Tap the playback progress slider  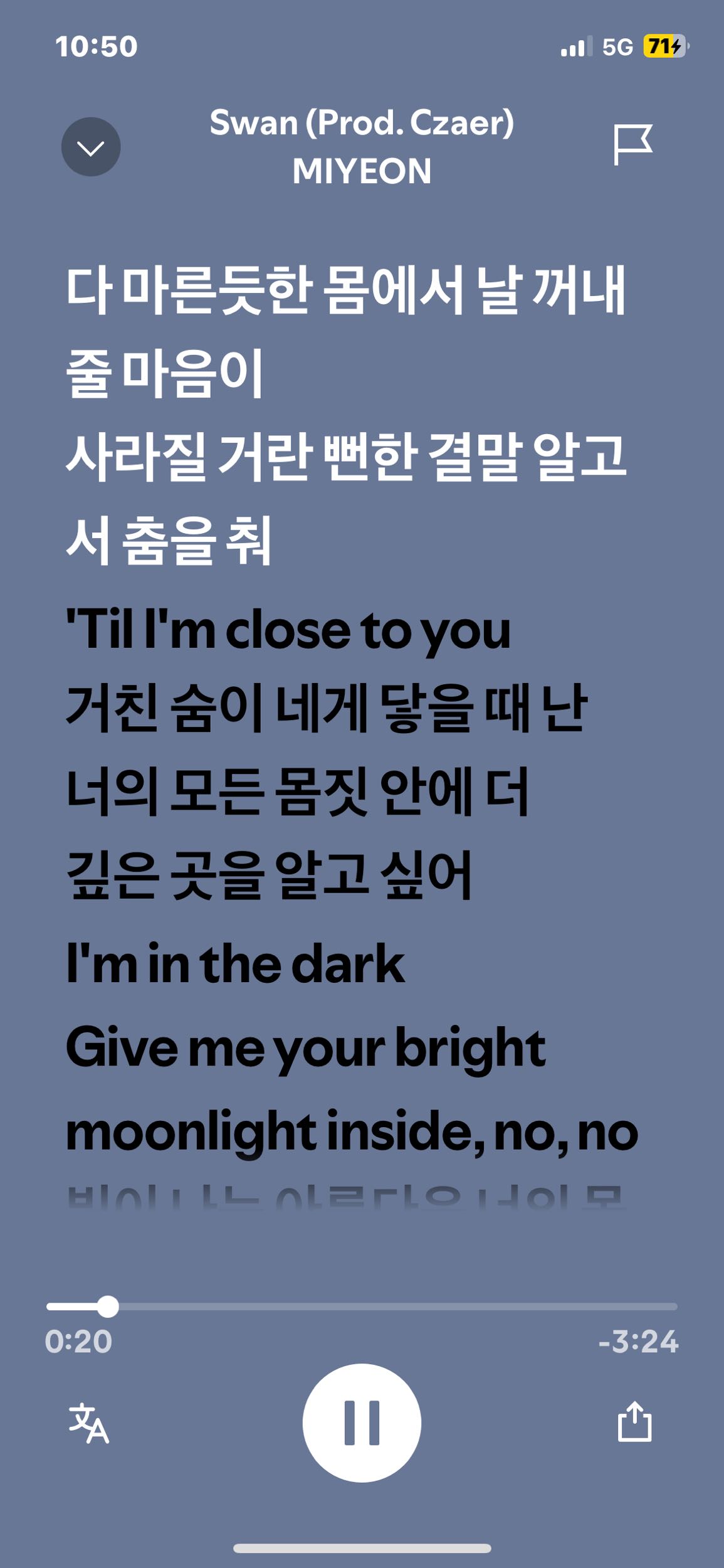coord(362,1306)
